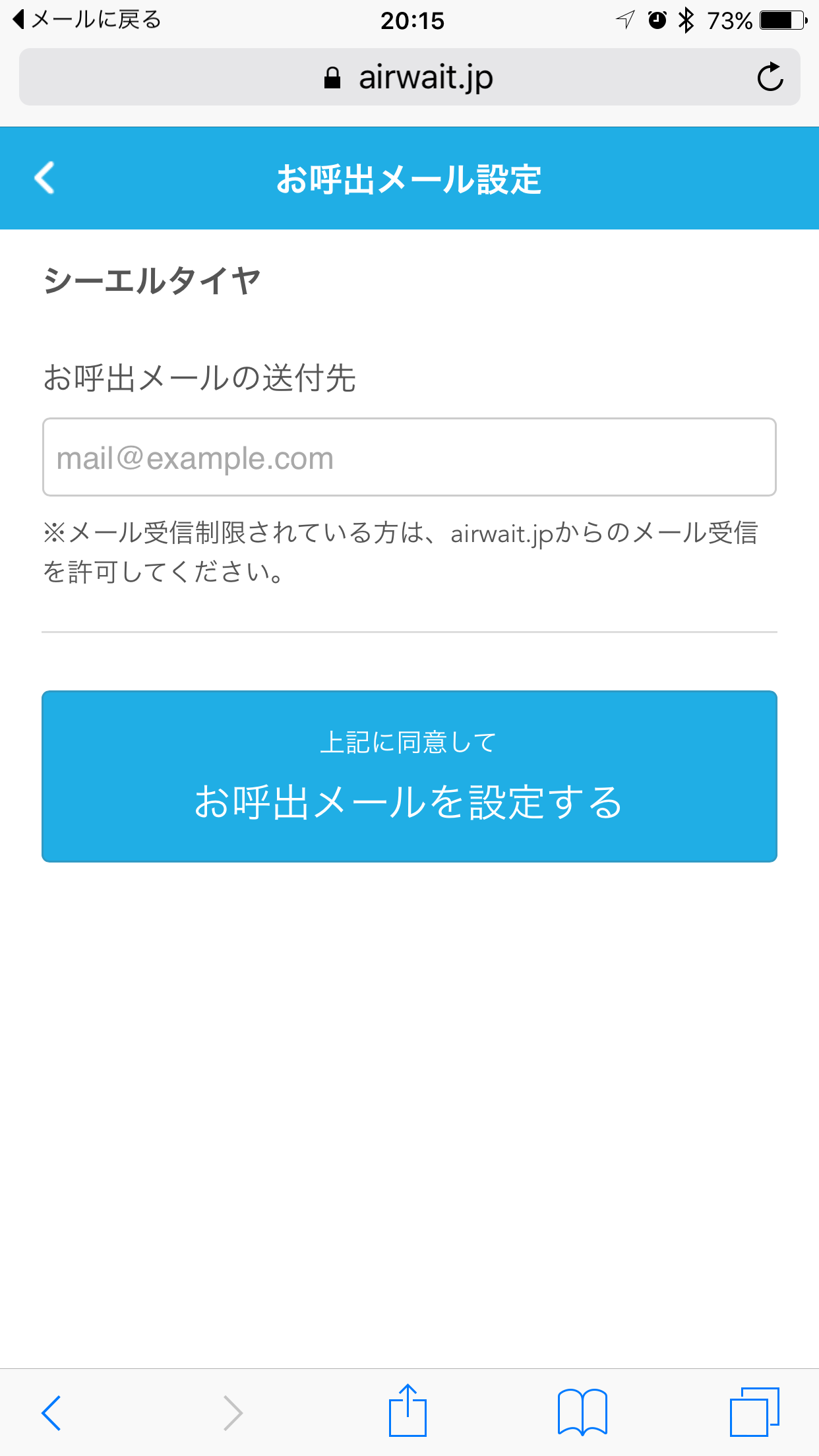The width and height of the screenshot is (819, 1456).
Task: Tap お呼出メールを設定する button
Action: (x=409, y=776)
